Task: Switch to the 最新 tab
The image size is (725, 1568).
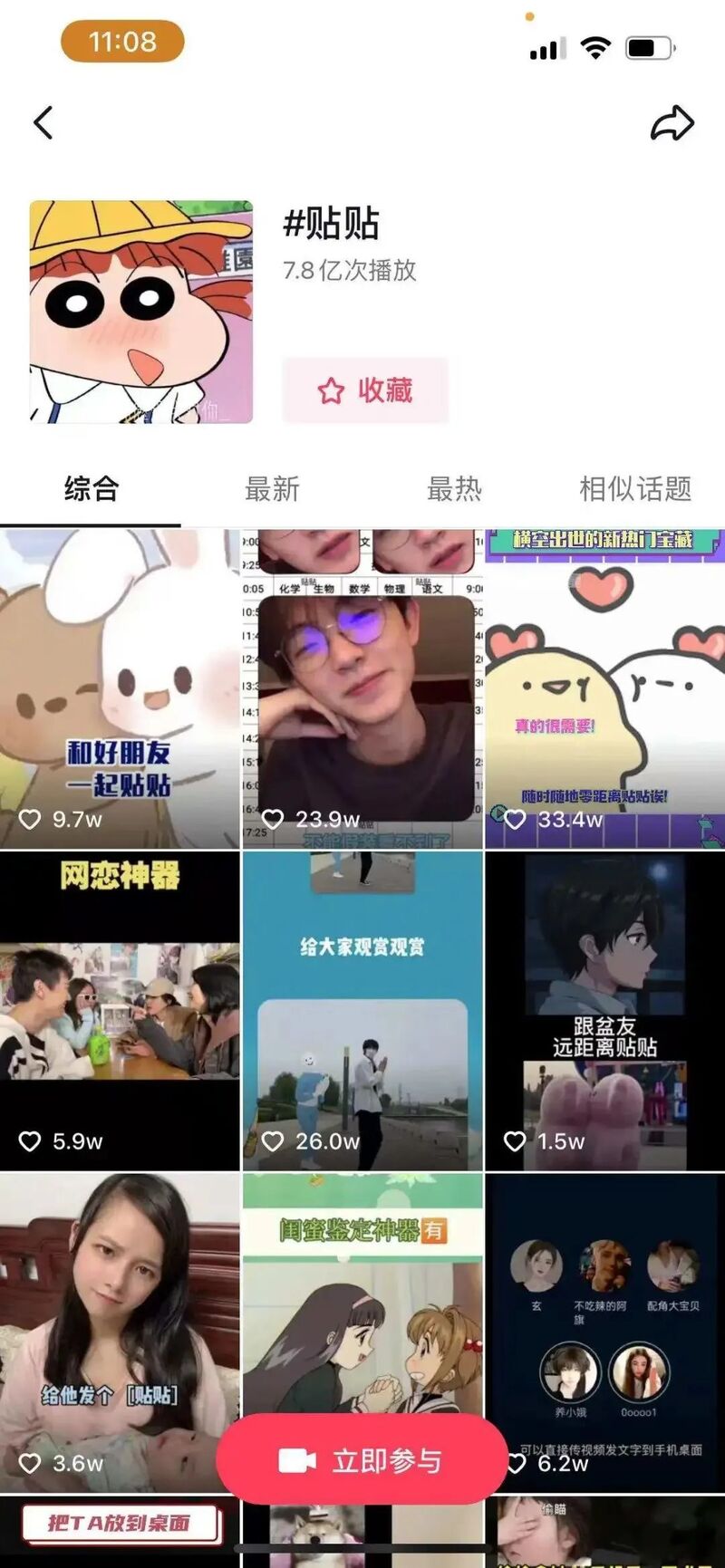Action: (272, 489)
